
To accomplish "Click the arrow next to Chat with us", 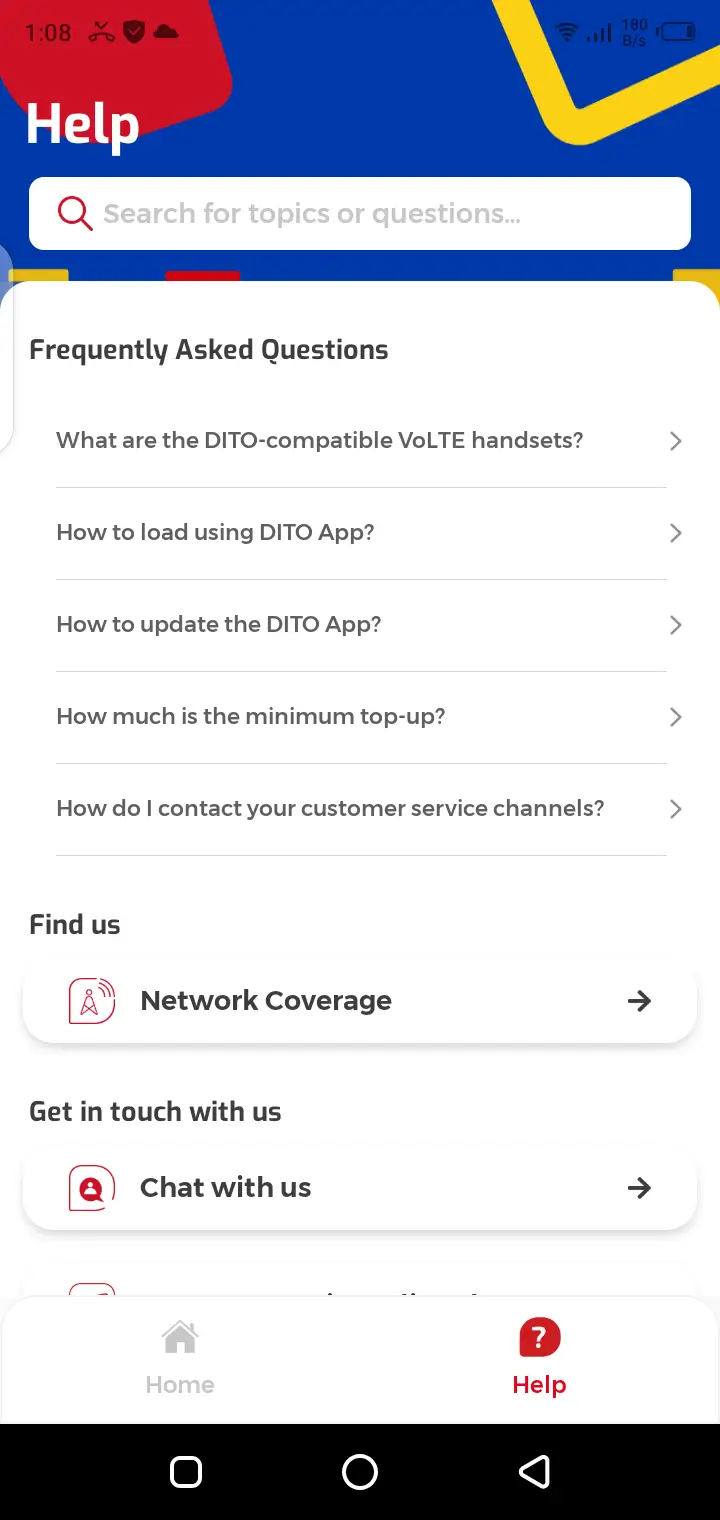I will coord(639,1187).
